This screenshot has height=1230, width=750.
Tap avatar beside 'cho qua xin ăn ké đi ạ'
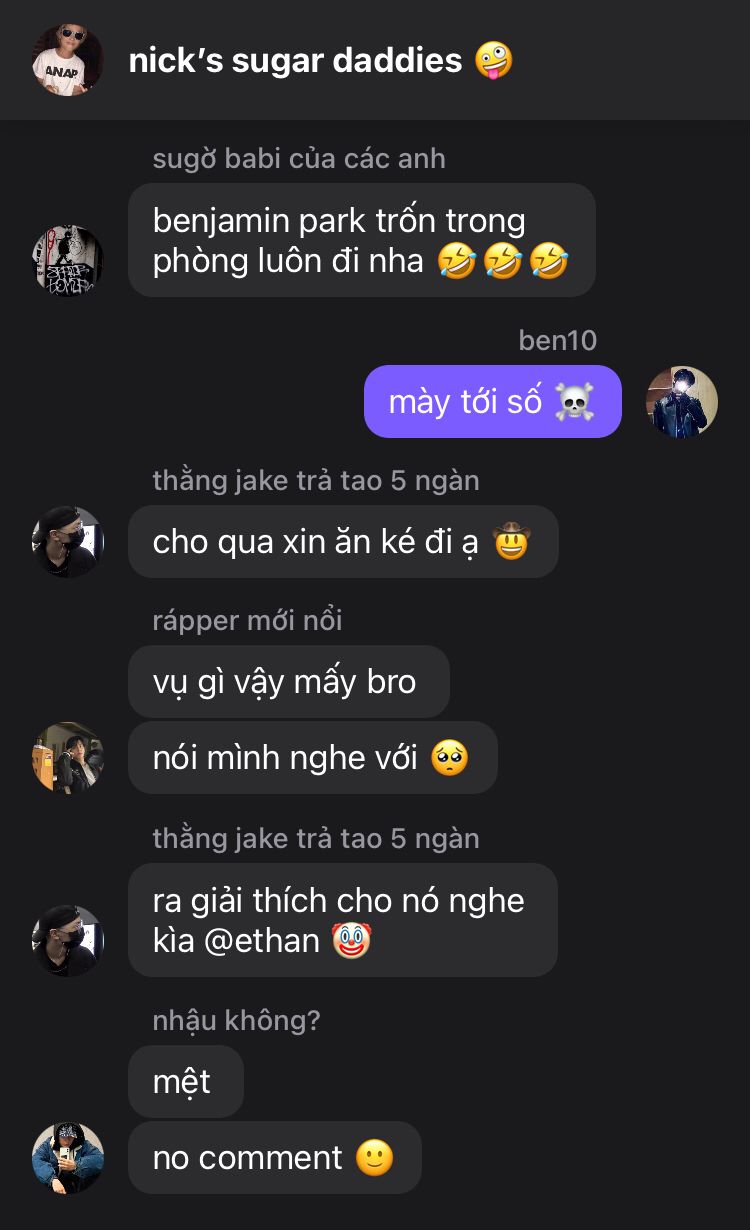coord(68,542)
